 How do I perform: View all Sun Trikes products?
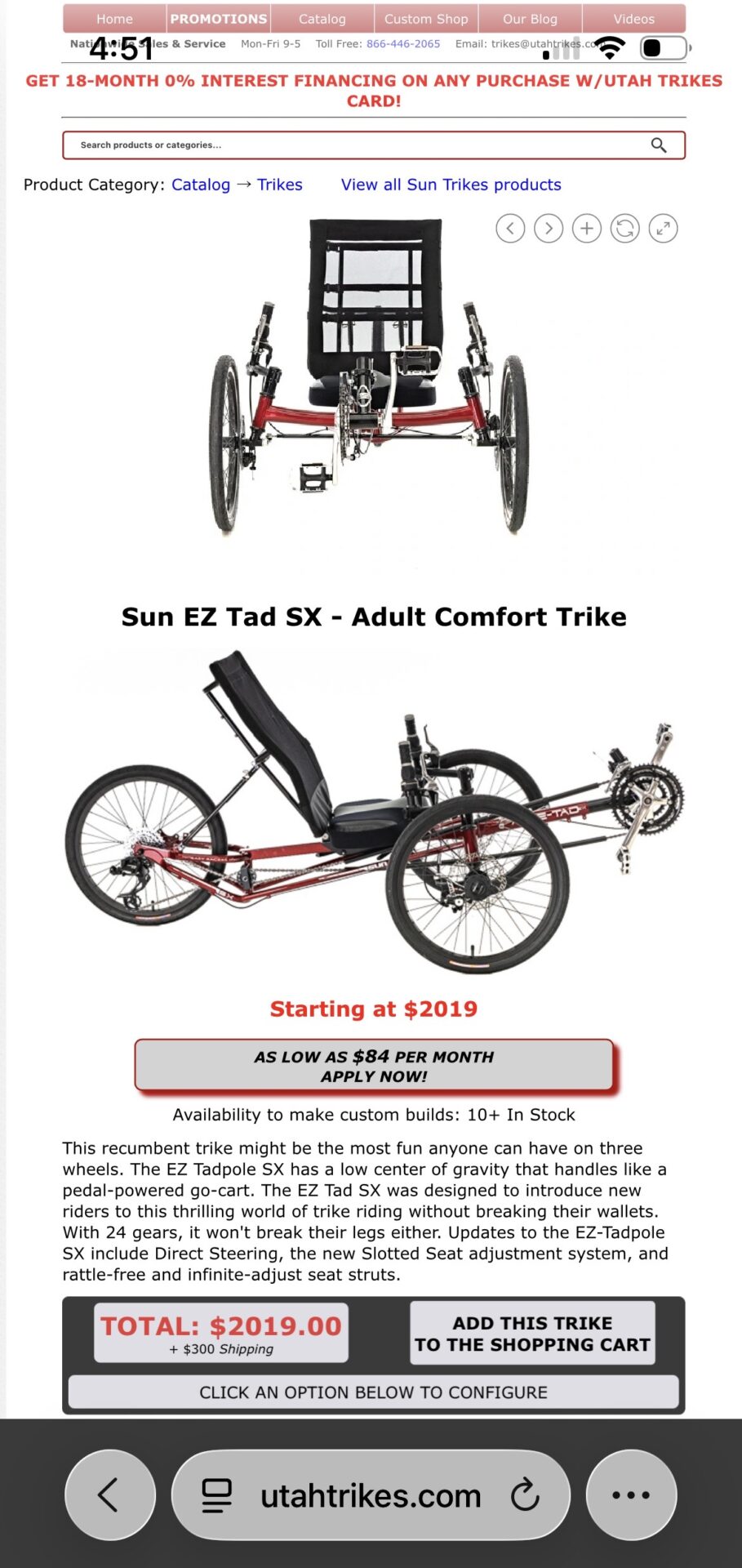(451, 185)
